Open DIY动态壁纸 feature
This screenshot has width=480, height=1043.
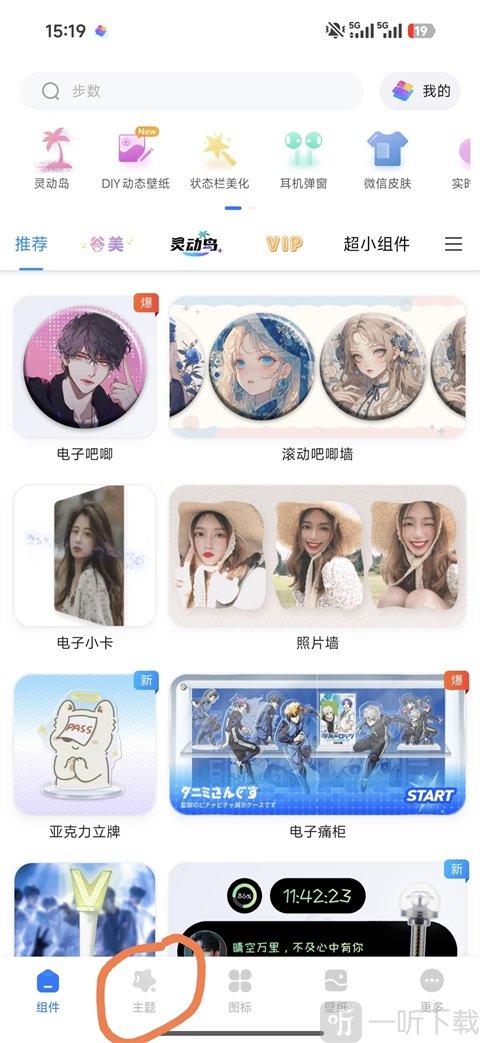coord(136,158)
